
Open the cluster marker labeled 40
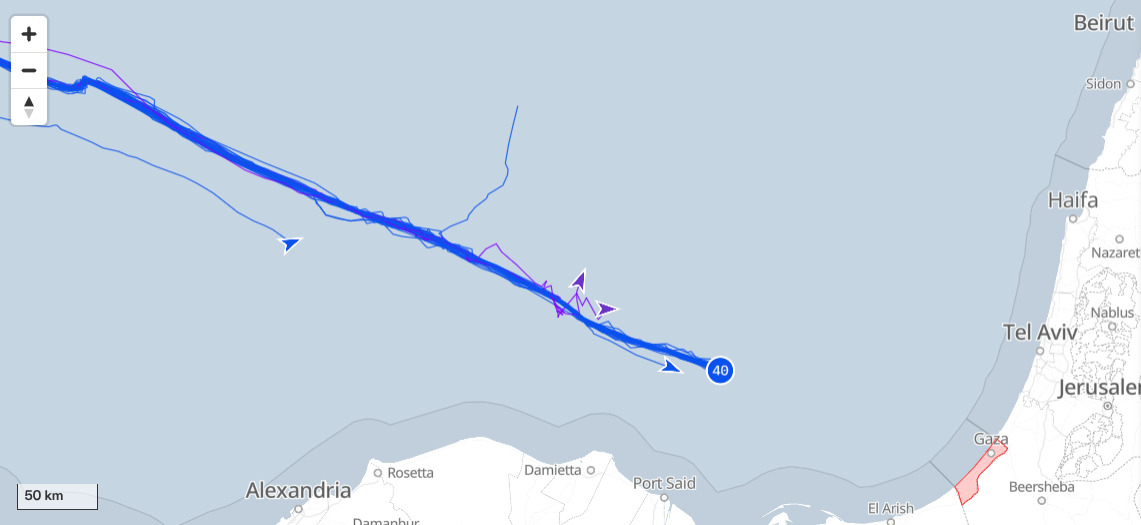[720, 370]
